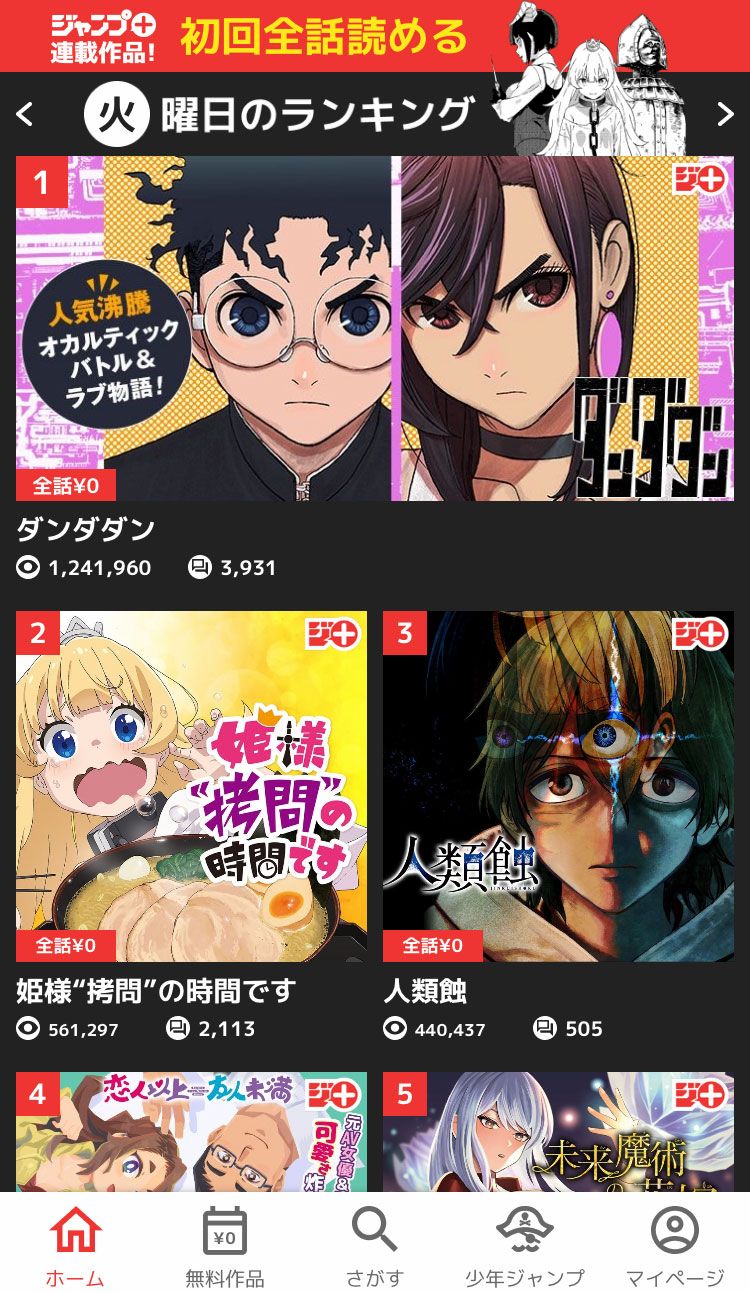Go to next day's ranking
This screenshot has width=750, height=1292.
click(x=725, y=115)
